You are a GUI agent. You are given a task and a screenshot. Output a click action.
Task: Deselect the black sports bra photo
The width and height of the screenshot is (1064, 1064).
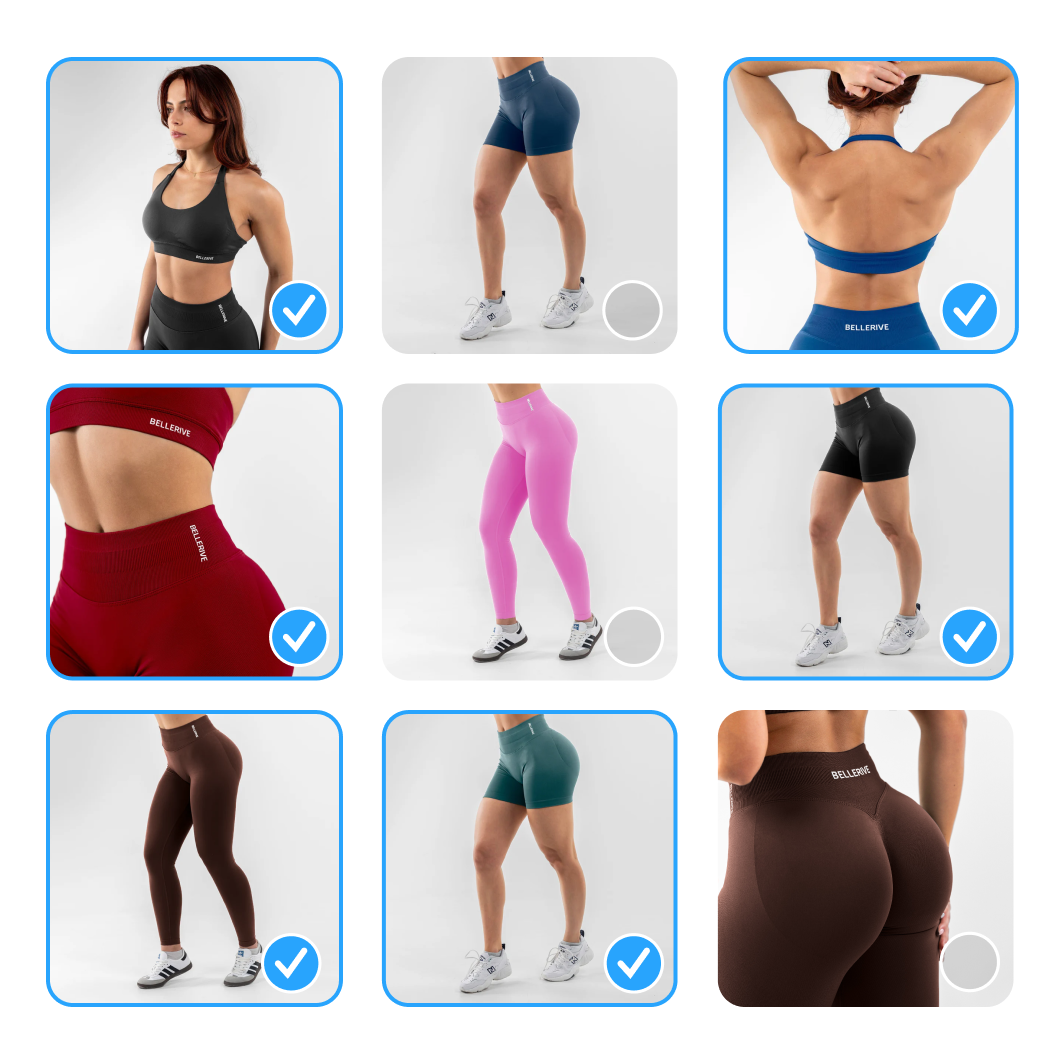(x=299, y=310)
